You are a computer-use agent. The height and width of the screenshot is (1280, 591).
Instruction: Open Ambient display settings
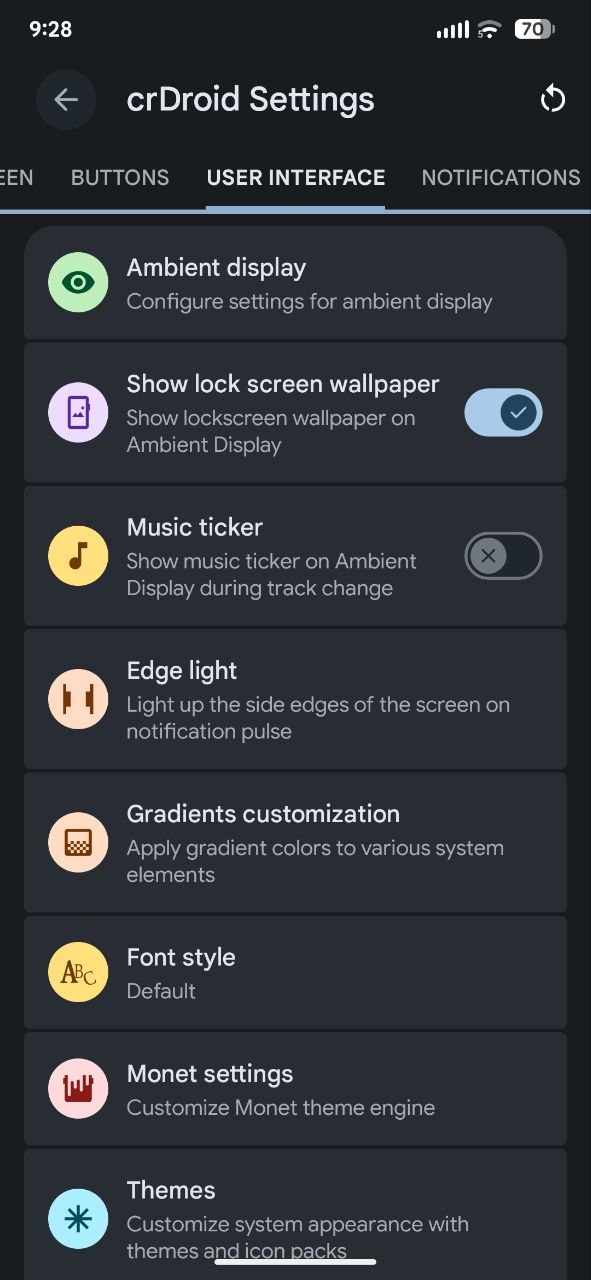[295, 283]
